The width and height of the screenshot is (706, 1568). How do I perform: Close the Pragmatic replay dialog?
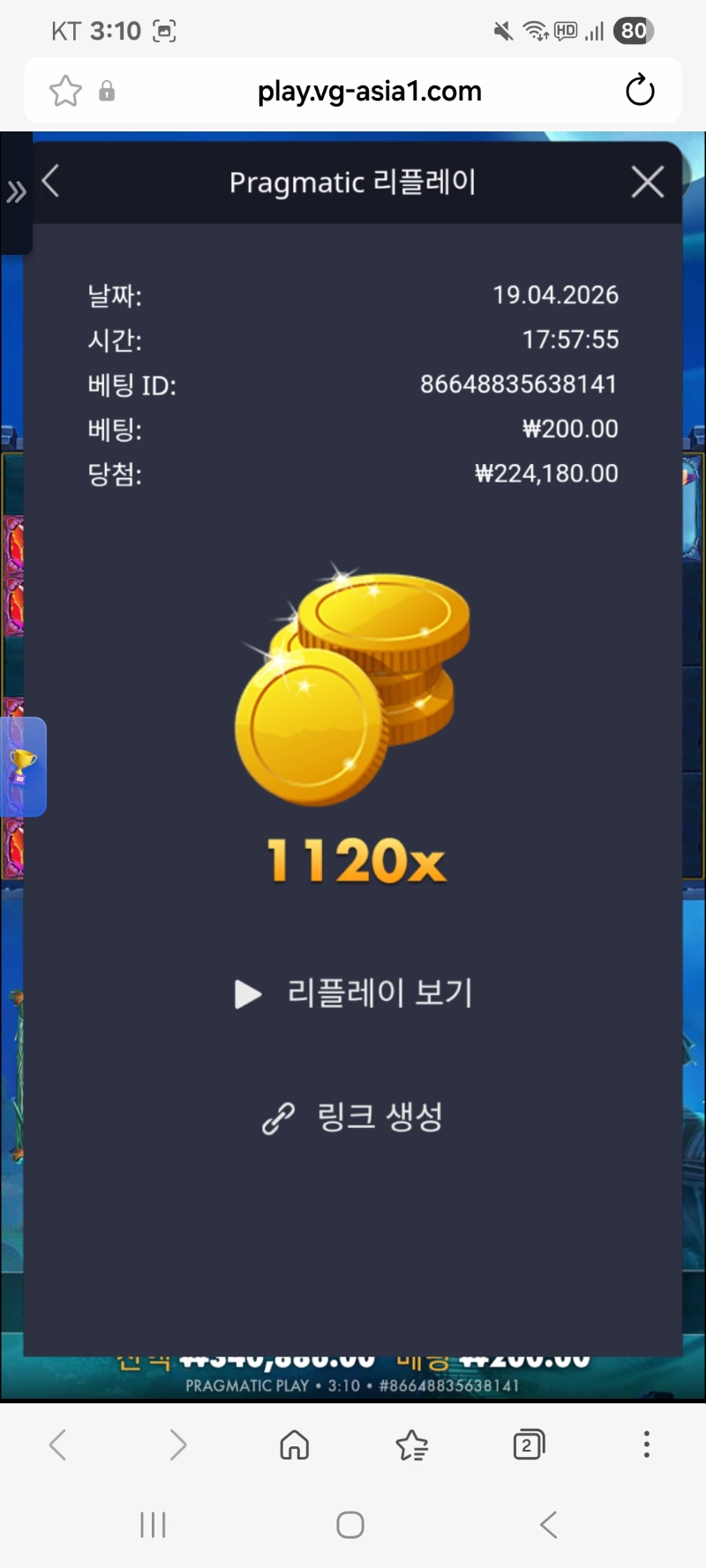coord(647,182)
